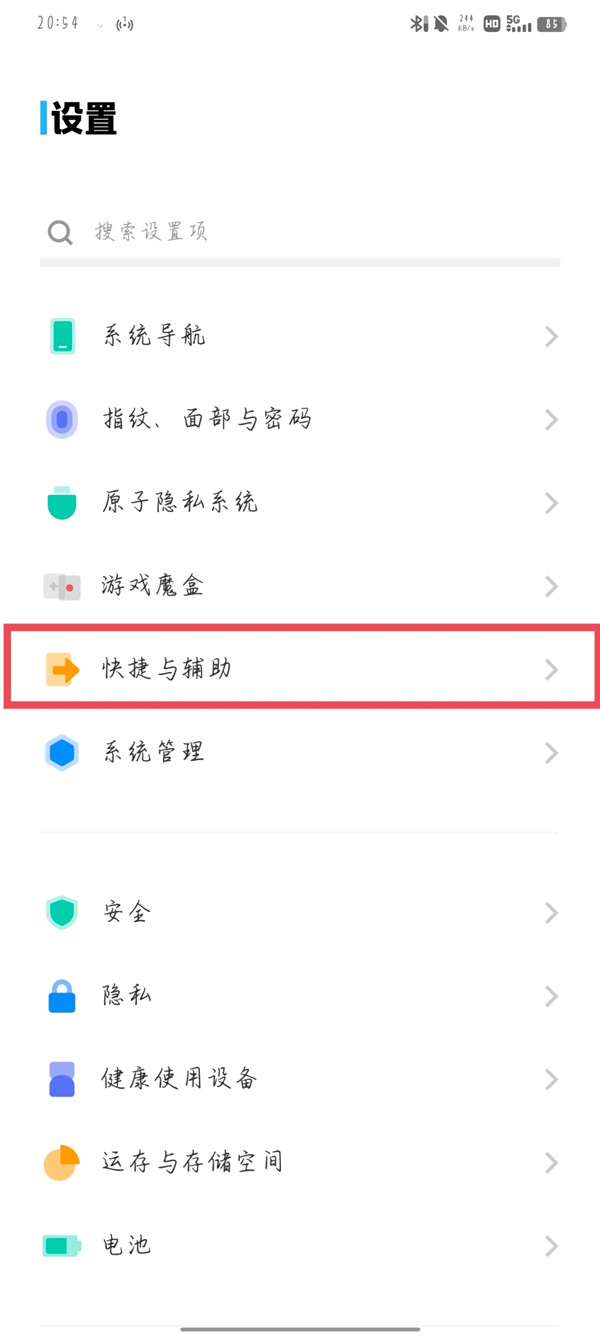The width and height of the screenshot is (600, 1343).
Task: Open 系统导航 settings
Action: click(300, 336)
